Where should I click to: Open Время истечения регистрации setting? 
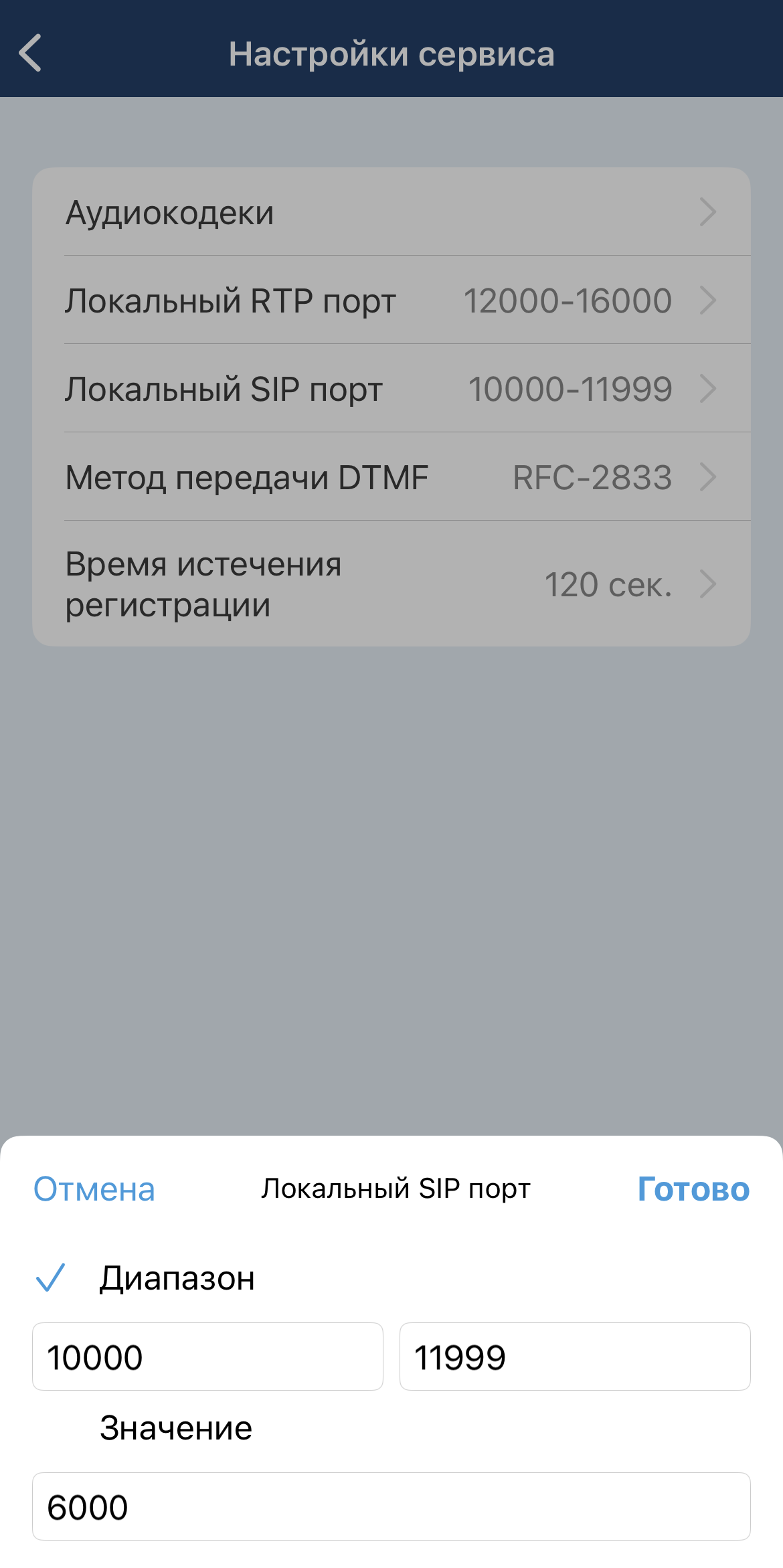point(391,584)
